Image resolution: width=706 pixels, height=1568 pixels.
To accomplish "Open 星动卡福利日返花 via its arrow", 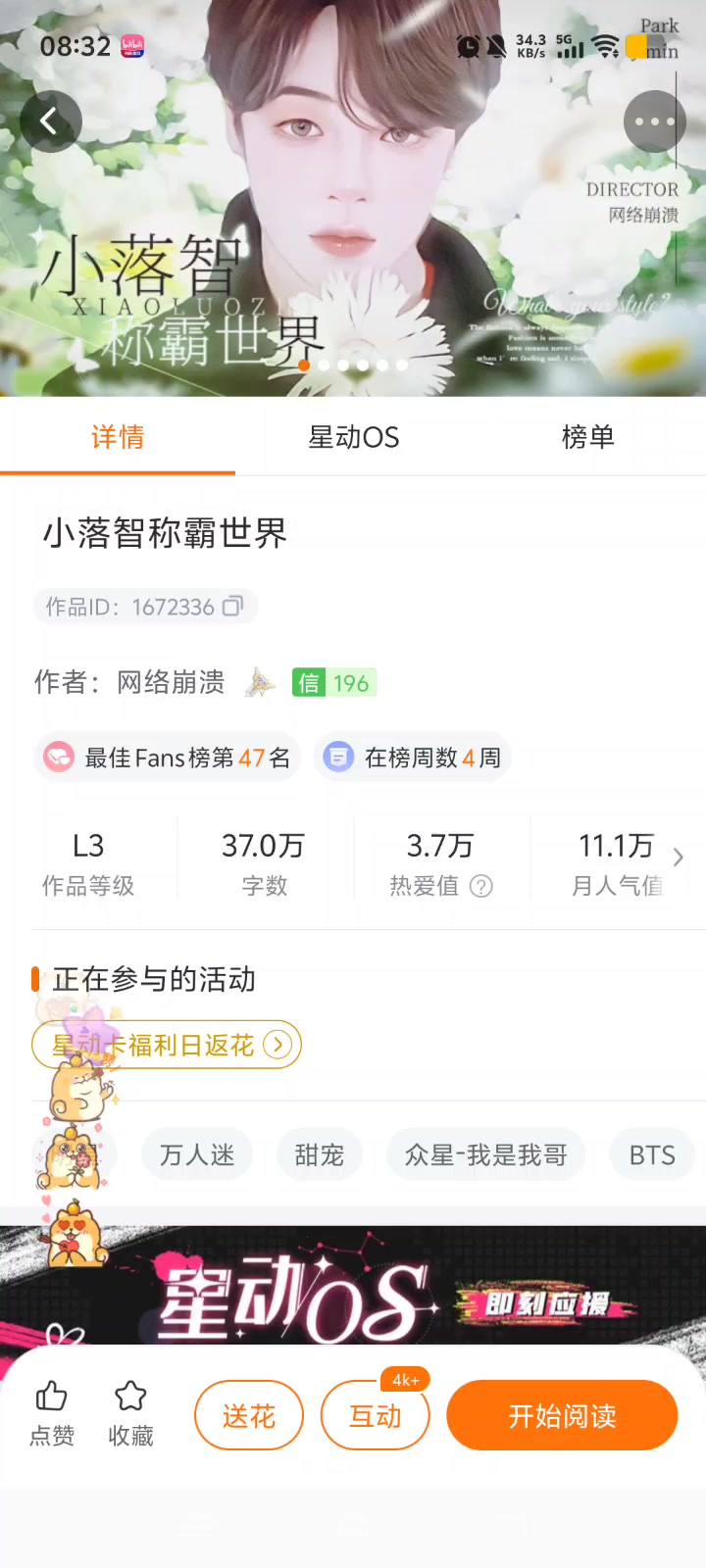I will [277, 1045].
